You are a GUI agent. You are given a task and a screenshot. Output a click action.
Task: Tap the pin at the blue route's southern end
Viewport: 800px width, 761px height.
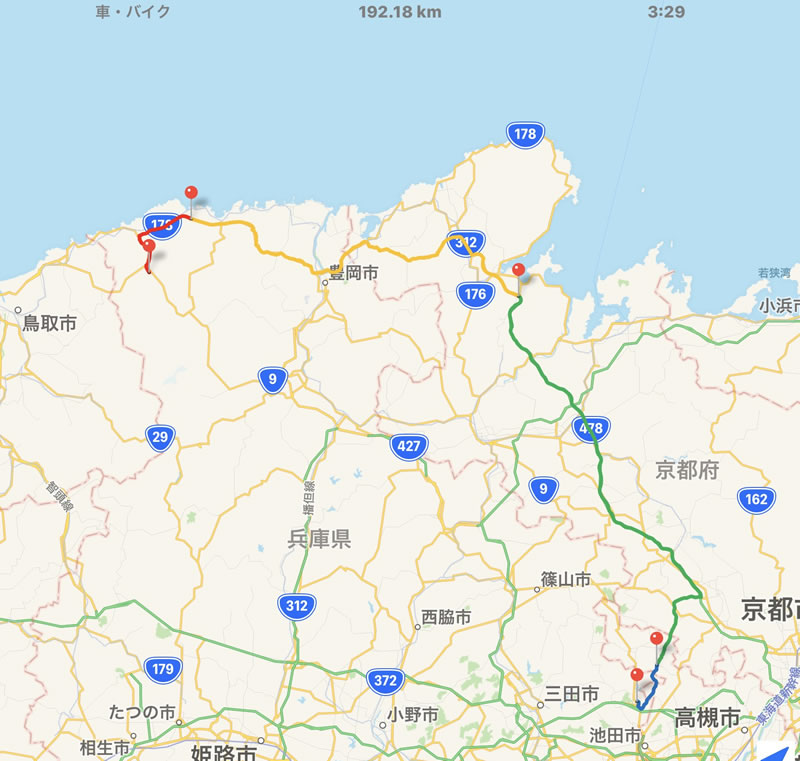637,676
